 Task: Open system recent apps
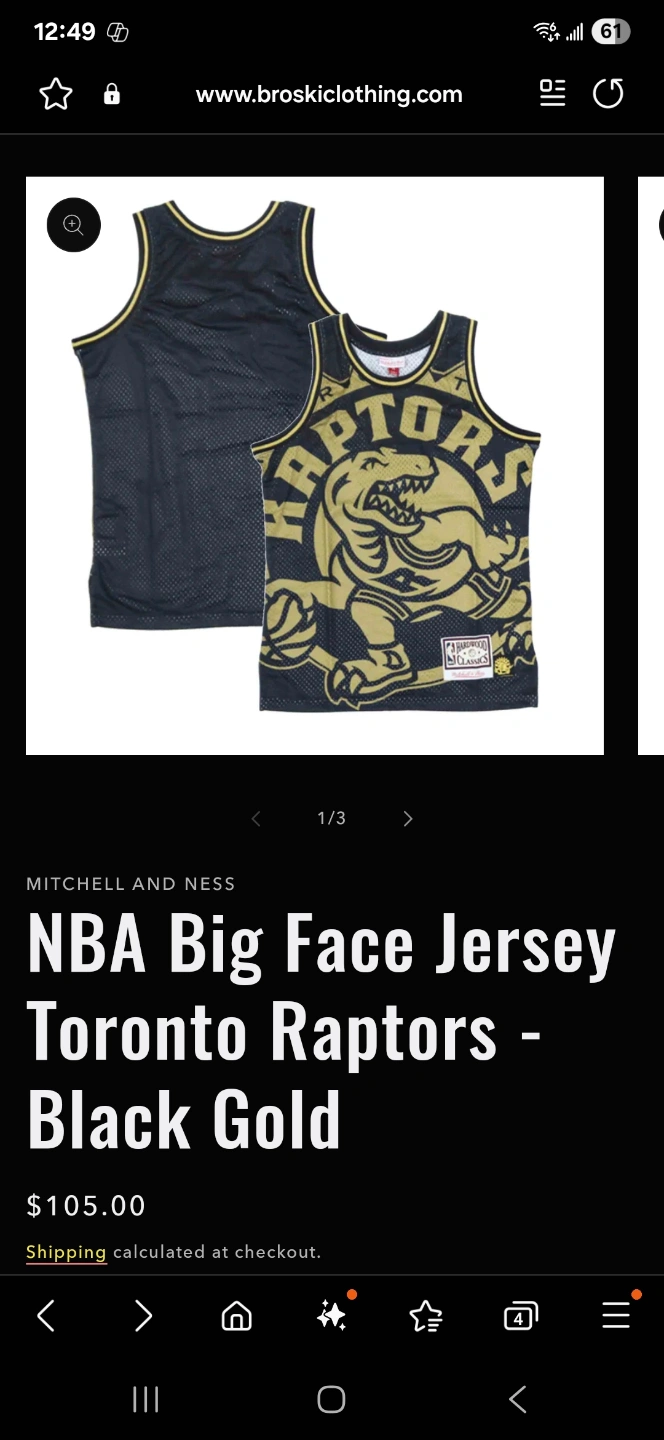pos(146,1399)
